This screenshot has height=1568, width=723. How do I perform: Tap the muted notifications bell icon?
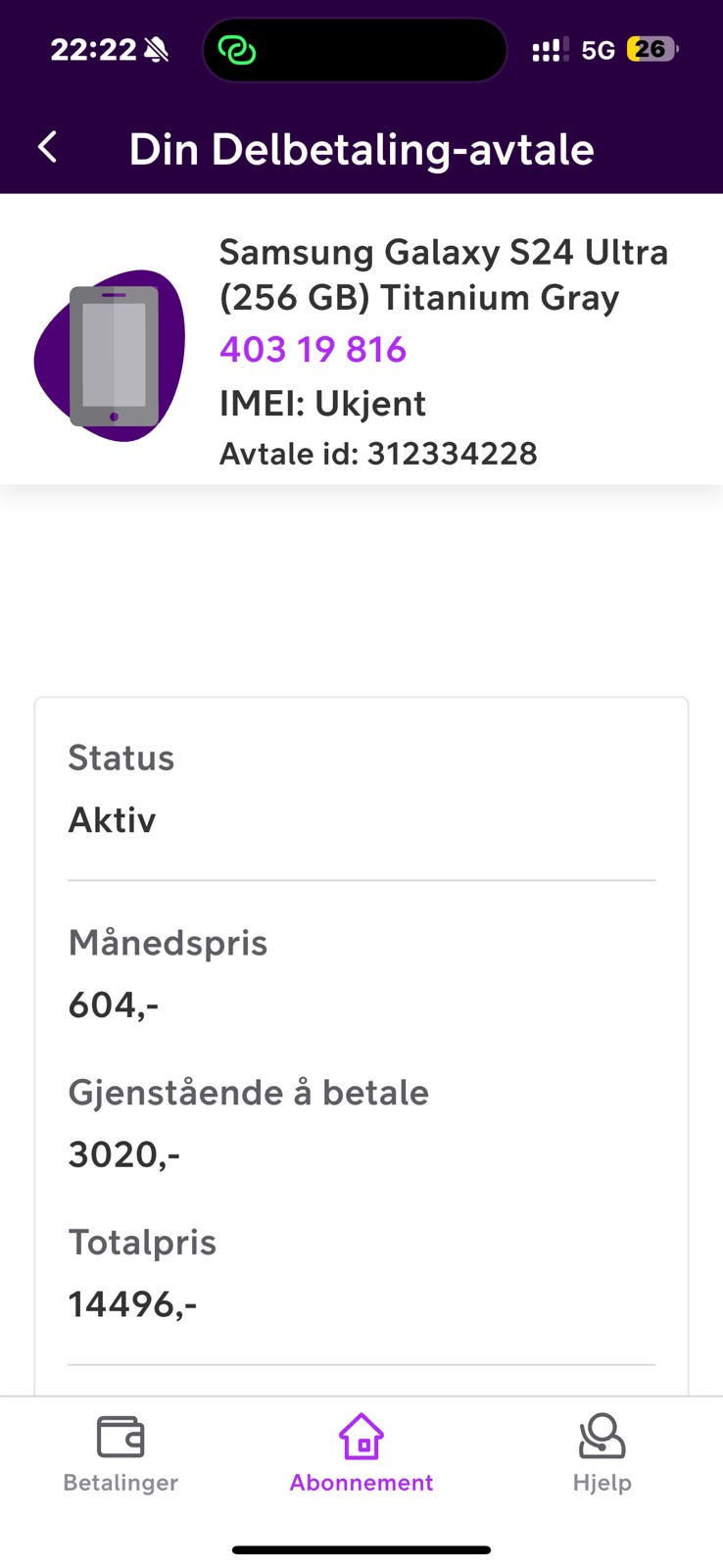(157, 49)
